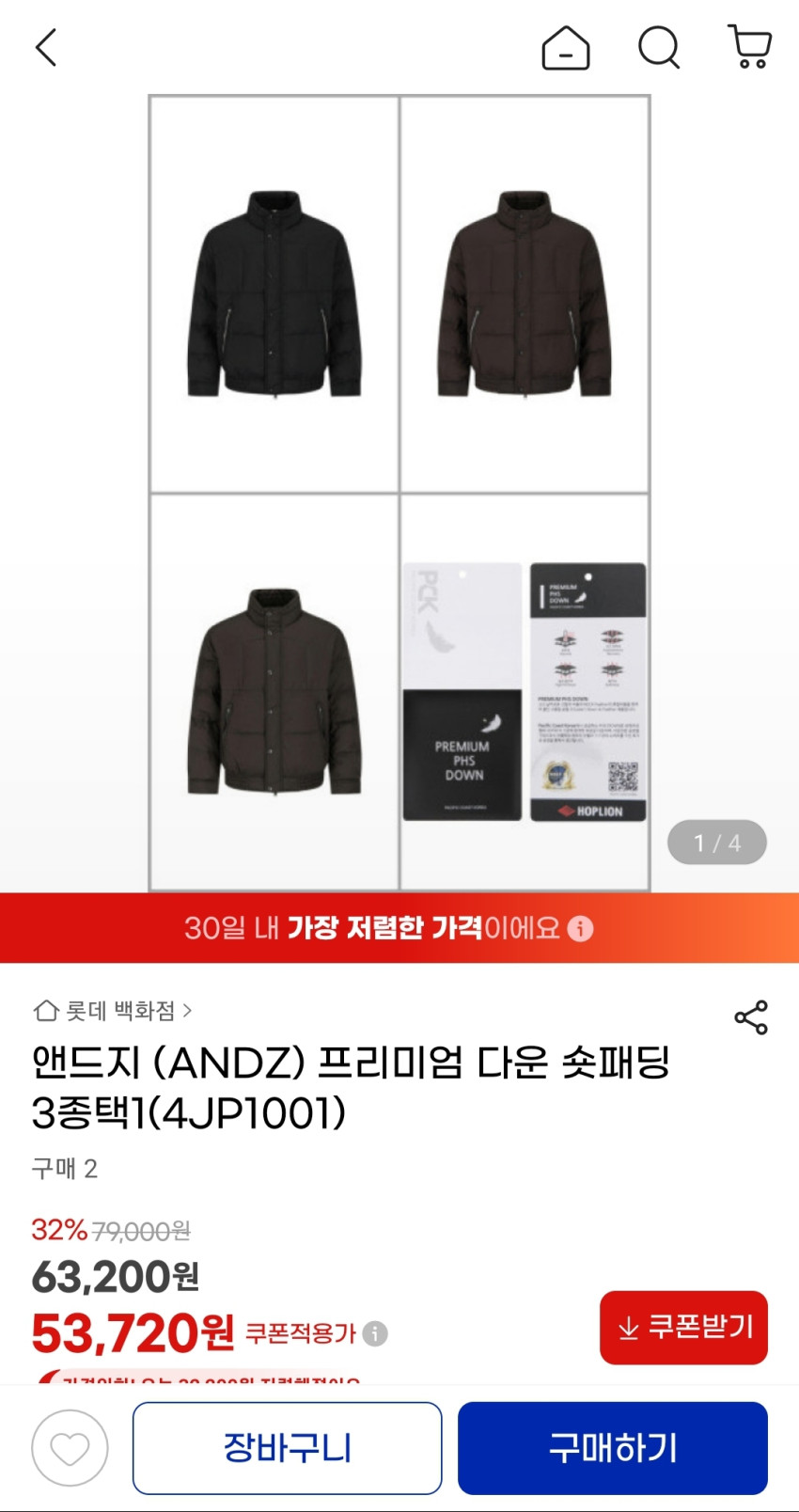Tap the 쿠폰받기 coupon download button
799x1512 pixels.
click(683, 1327)
